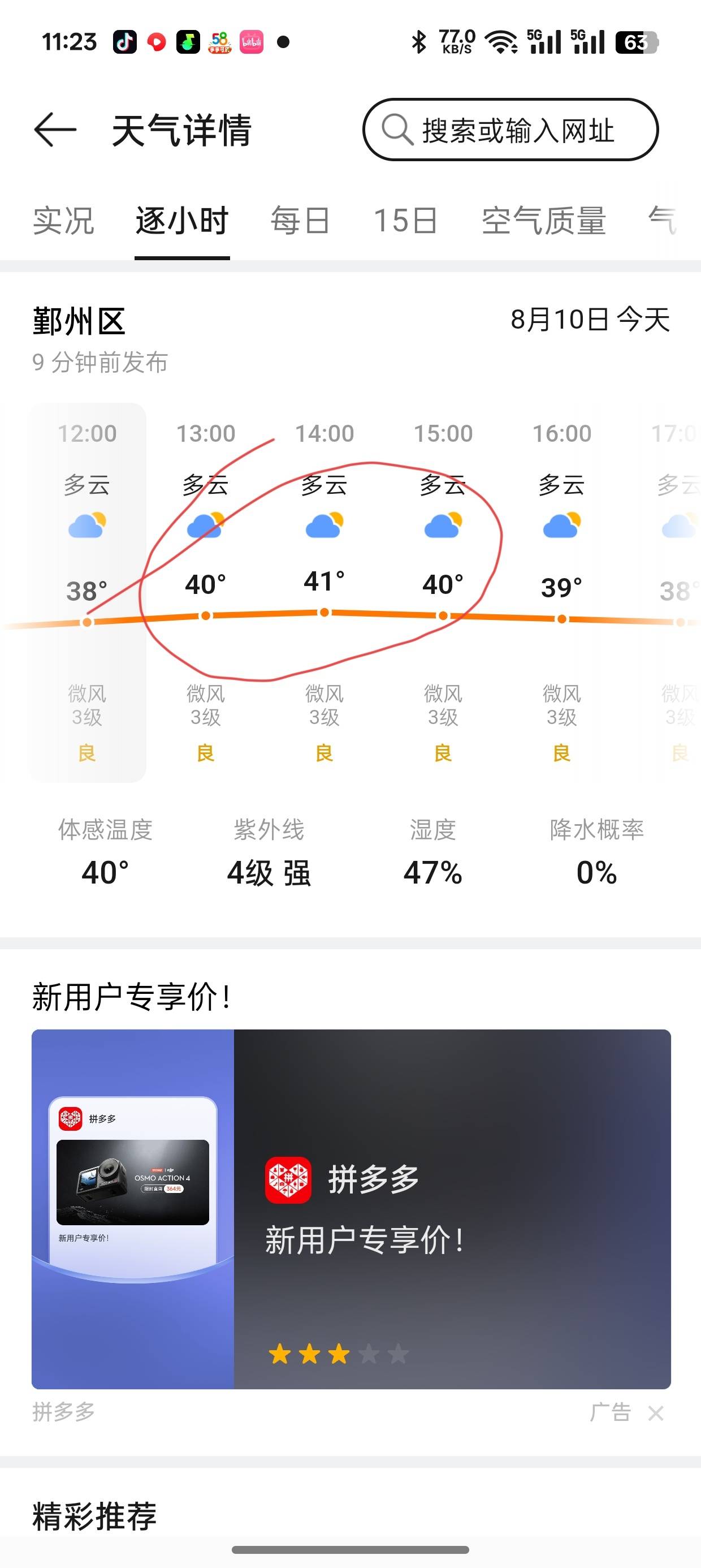
Task: Open the 15日 forecast tab
Action: click(405, 221)
